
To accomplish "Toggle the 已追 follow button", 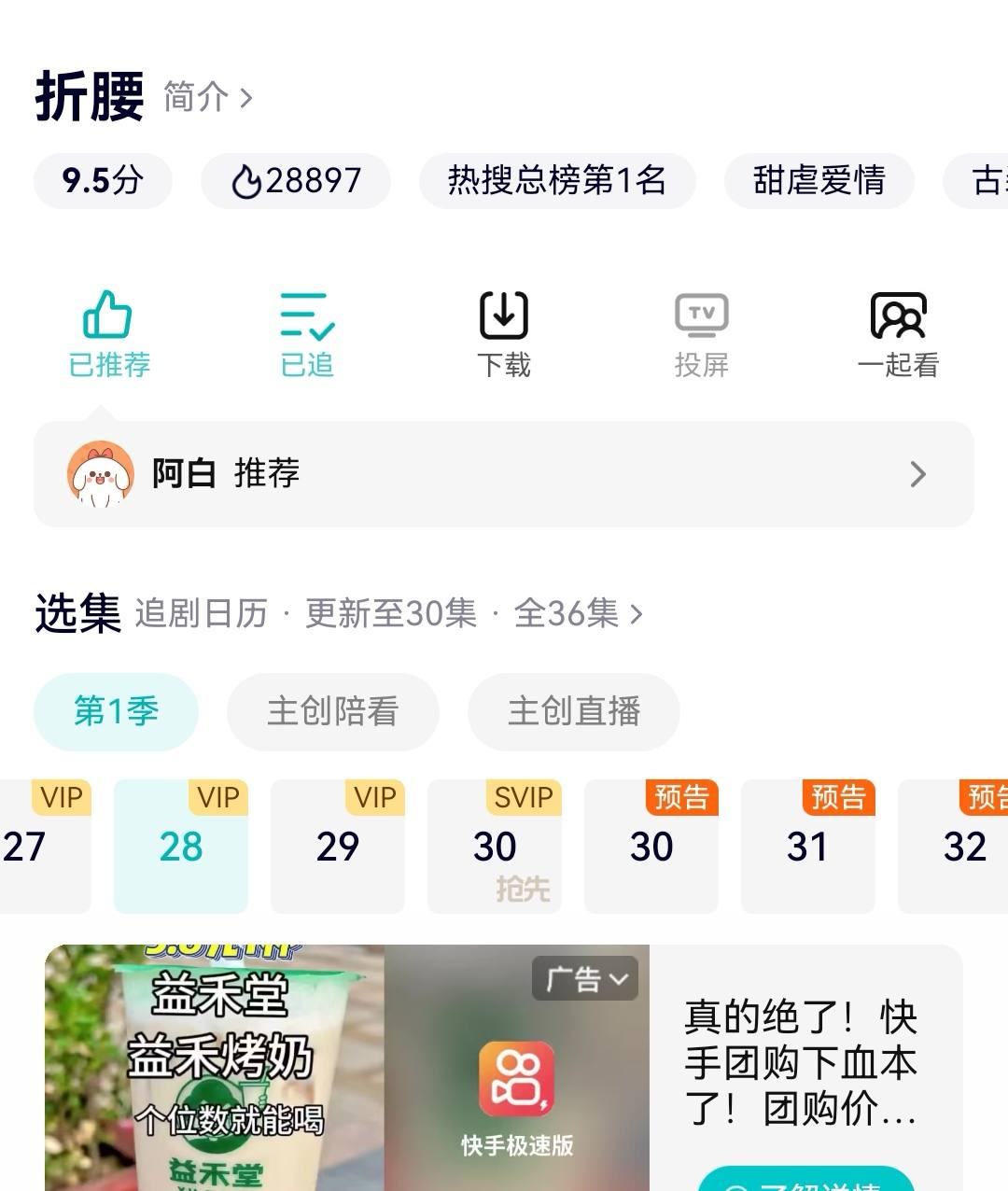I will (307, 334).
